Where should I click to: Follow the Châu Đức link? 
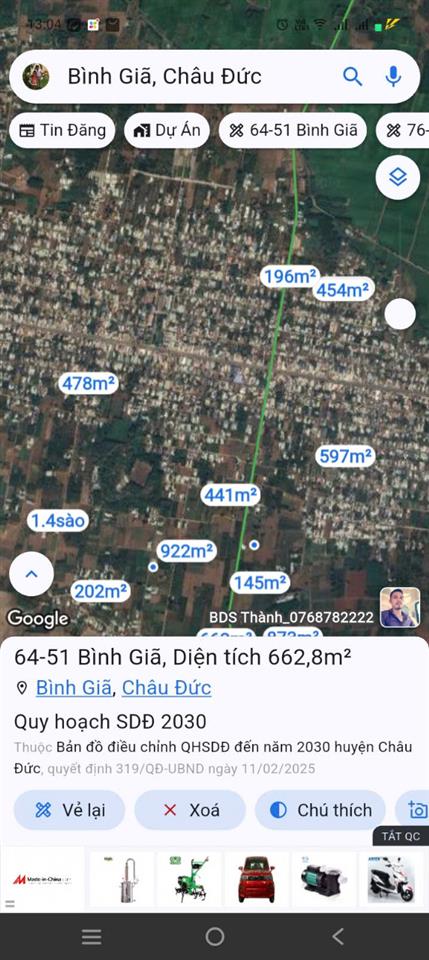coord(166,688)
